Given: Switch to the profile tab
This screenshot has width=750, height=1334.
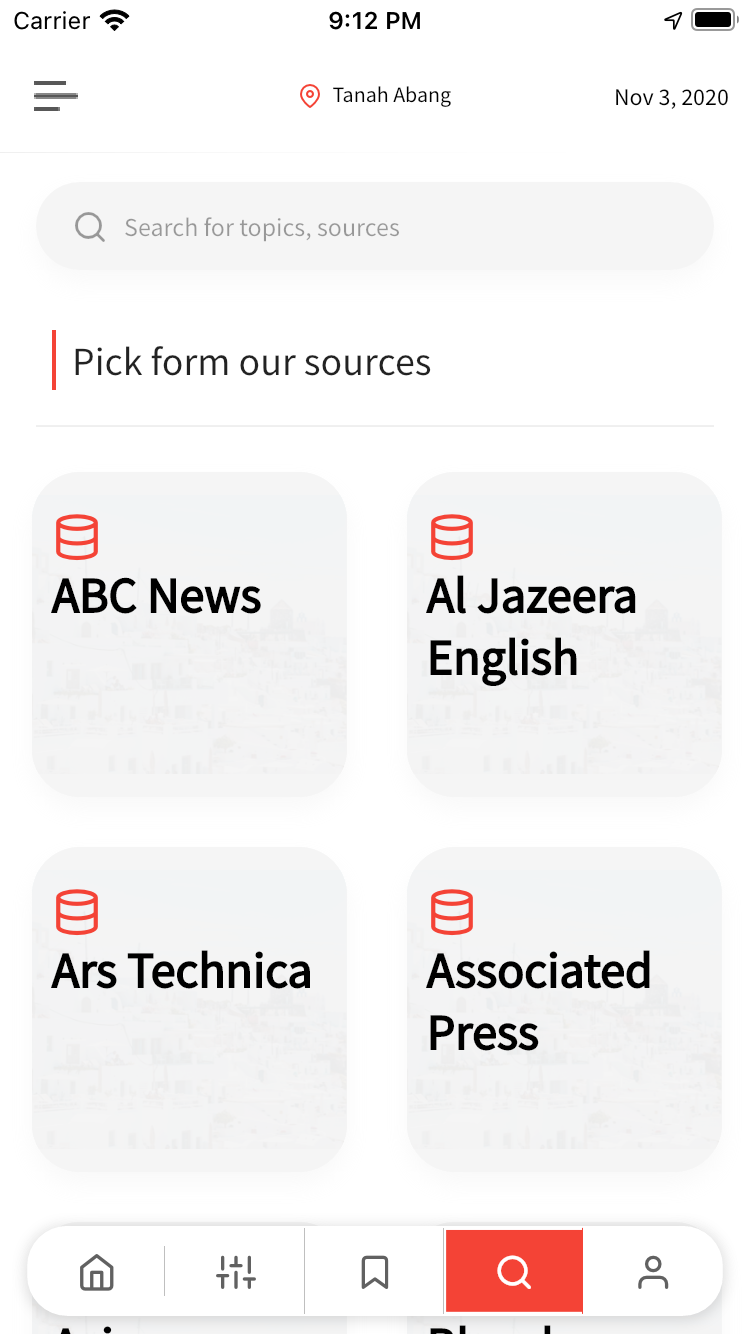Looking at the screenshot, I should tap(653, 1272).
